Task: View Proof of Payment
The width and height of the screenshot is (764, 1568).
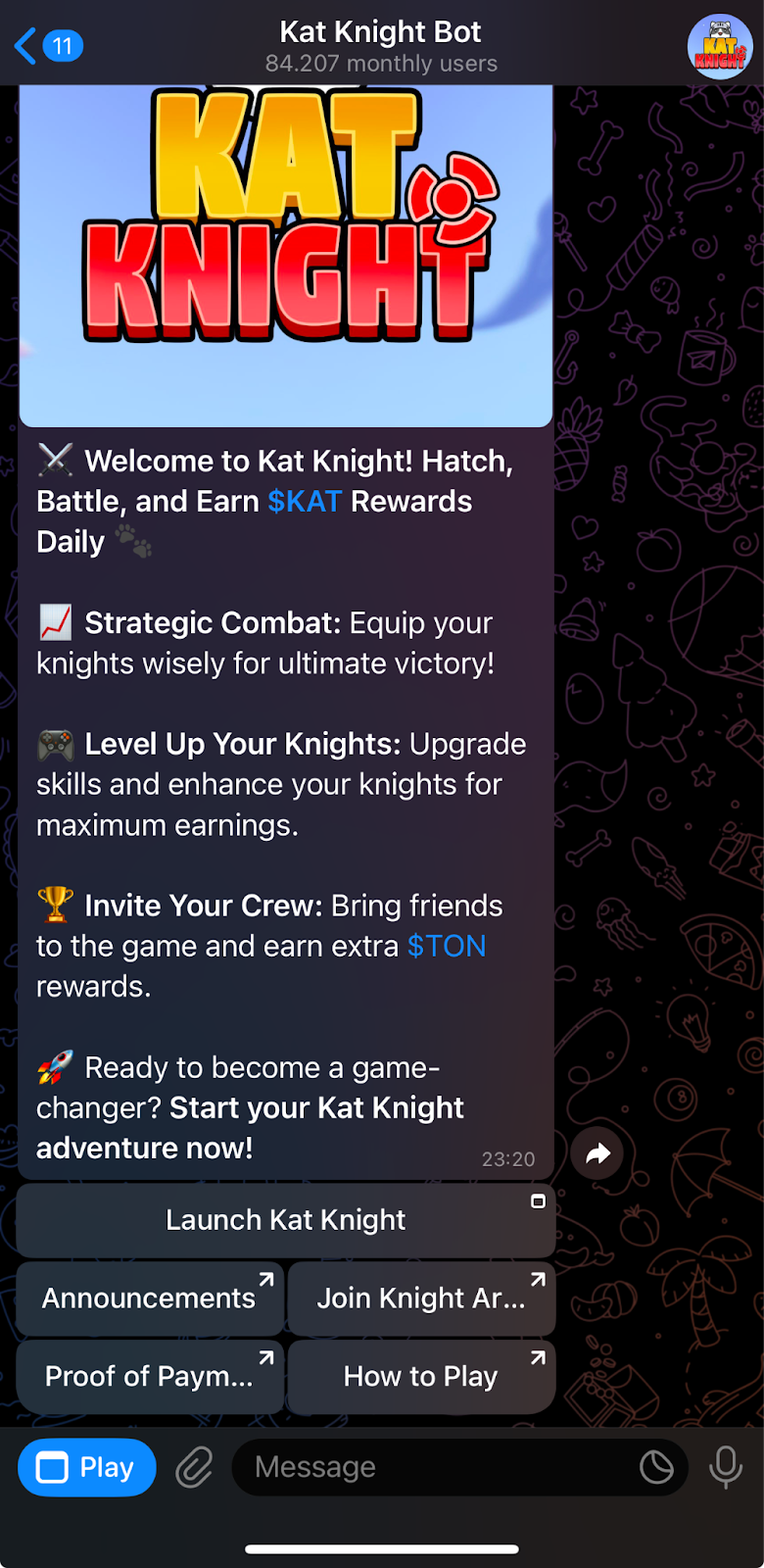Action: (150, 1377)
